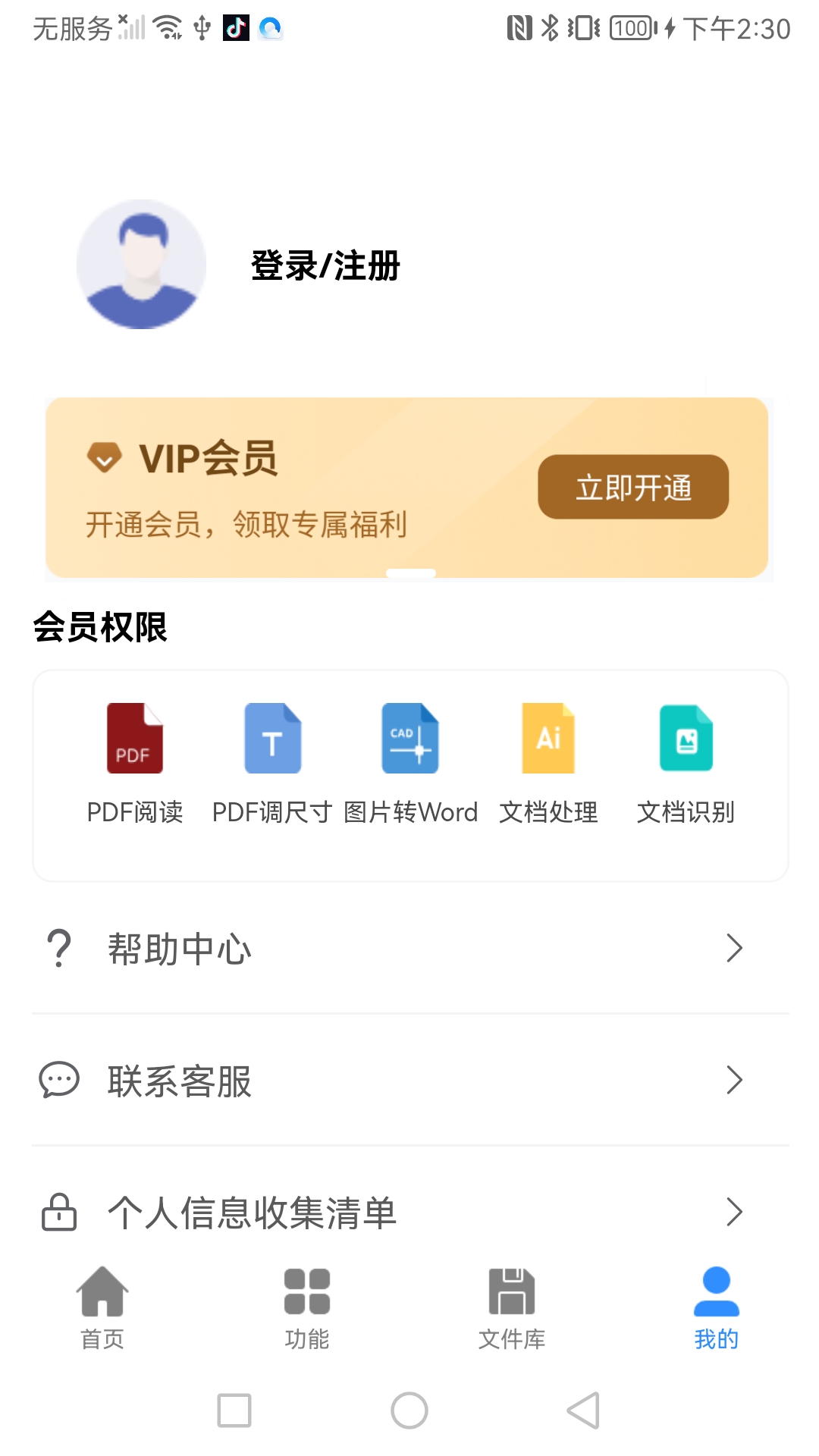Click the contact chat bubble icon

point(59,1081)
